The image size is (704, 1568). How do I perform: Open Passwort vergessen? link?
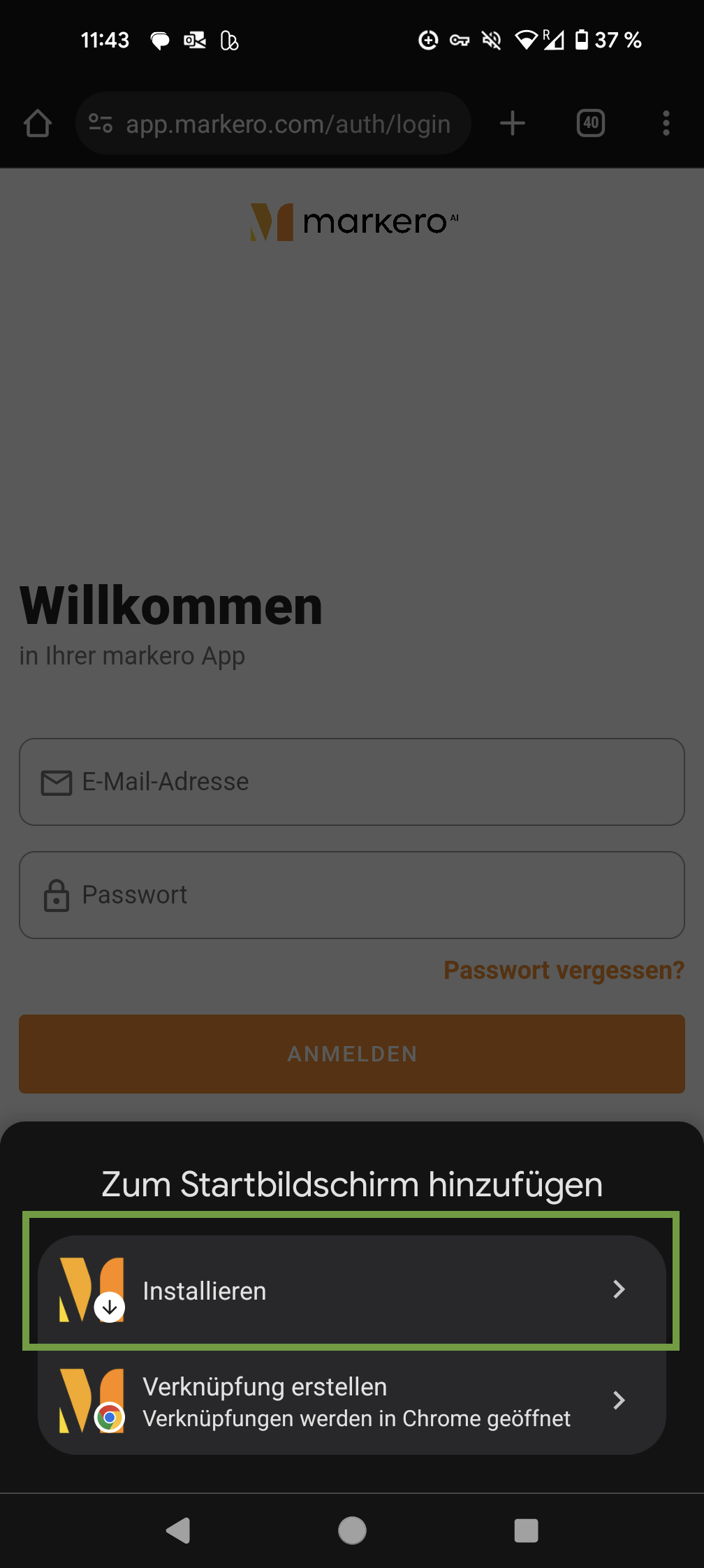click(564, 971)
